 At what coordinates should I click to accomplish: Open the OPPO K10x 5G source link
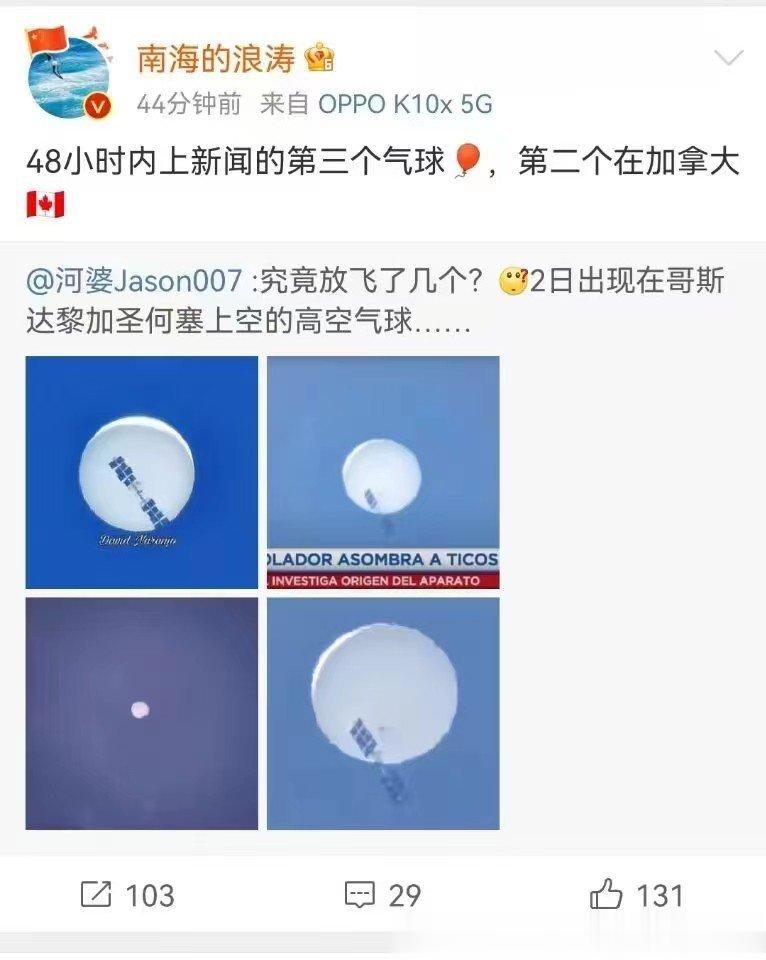click(405, 104)
